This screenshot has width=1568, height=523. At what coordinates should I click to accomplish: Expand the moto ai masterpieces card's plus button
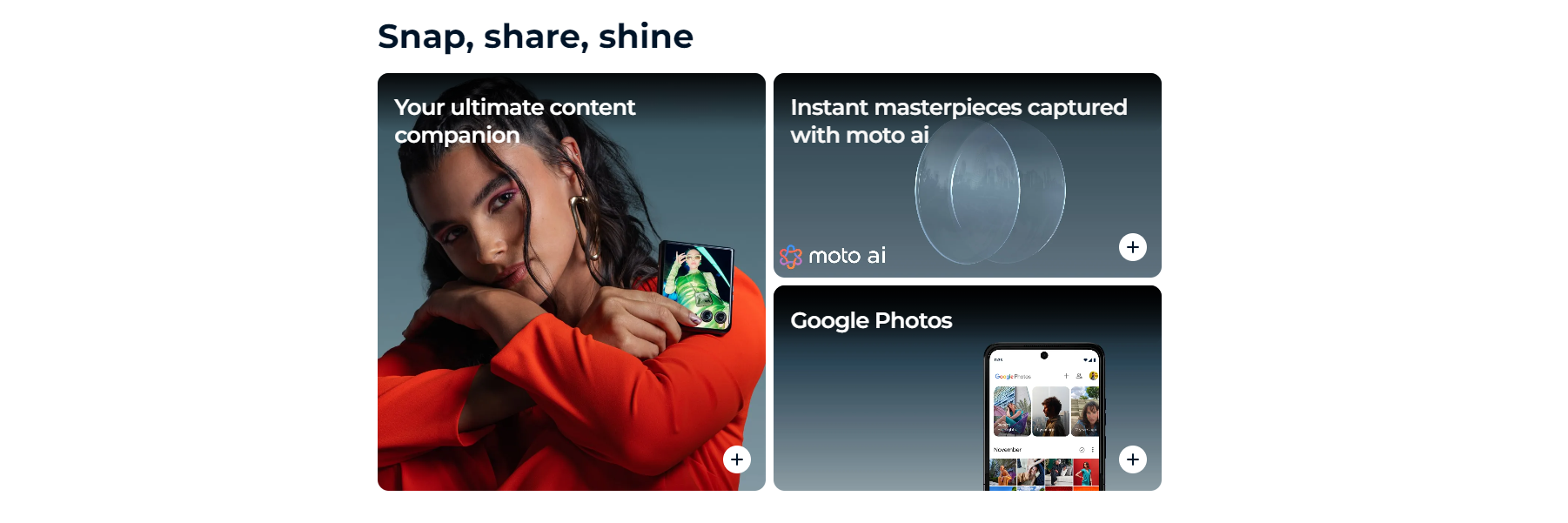click(x=1132, y=247)
